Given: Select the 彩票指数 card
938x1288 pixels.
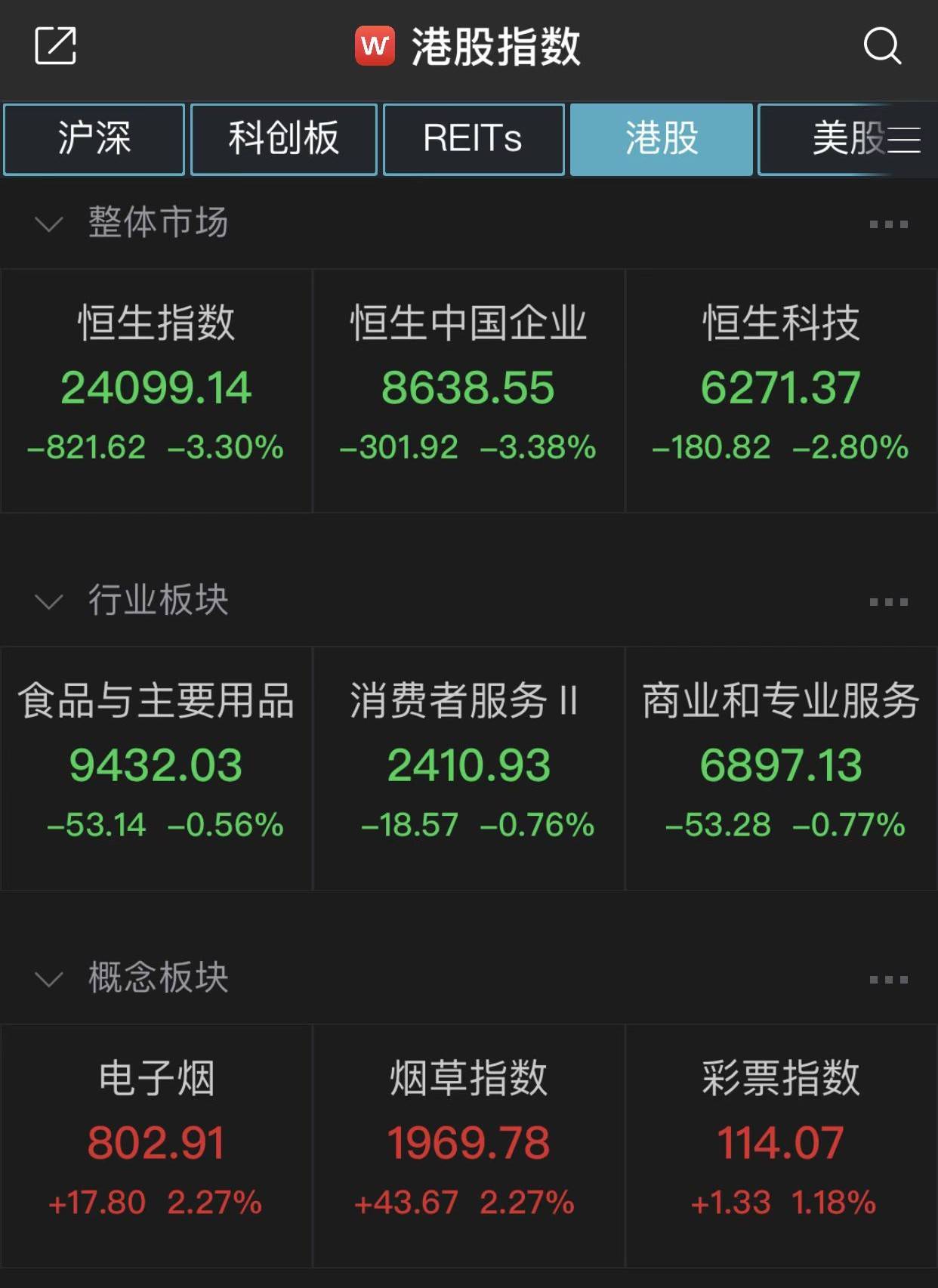Looking at the screenshot, I should 781,1141.
